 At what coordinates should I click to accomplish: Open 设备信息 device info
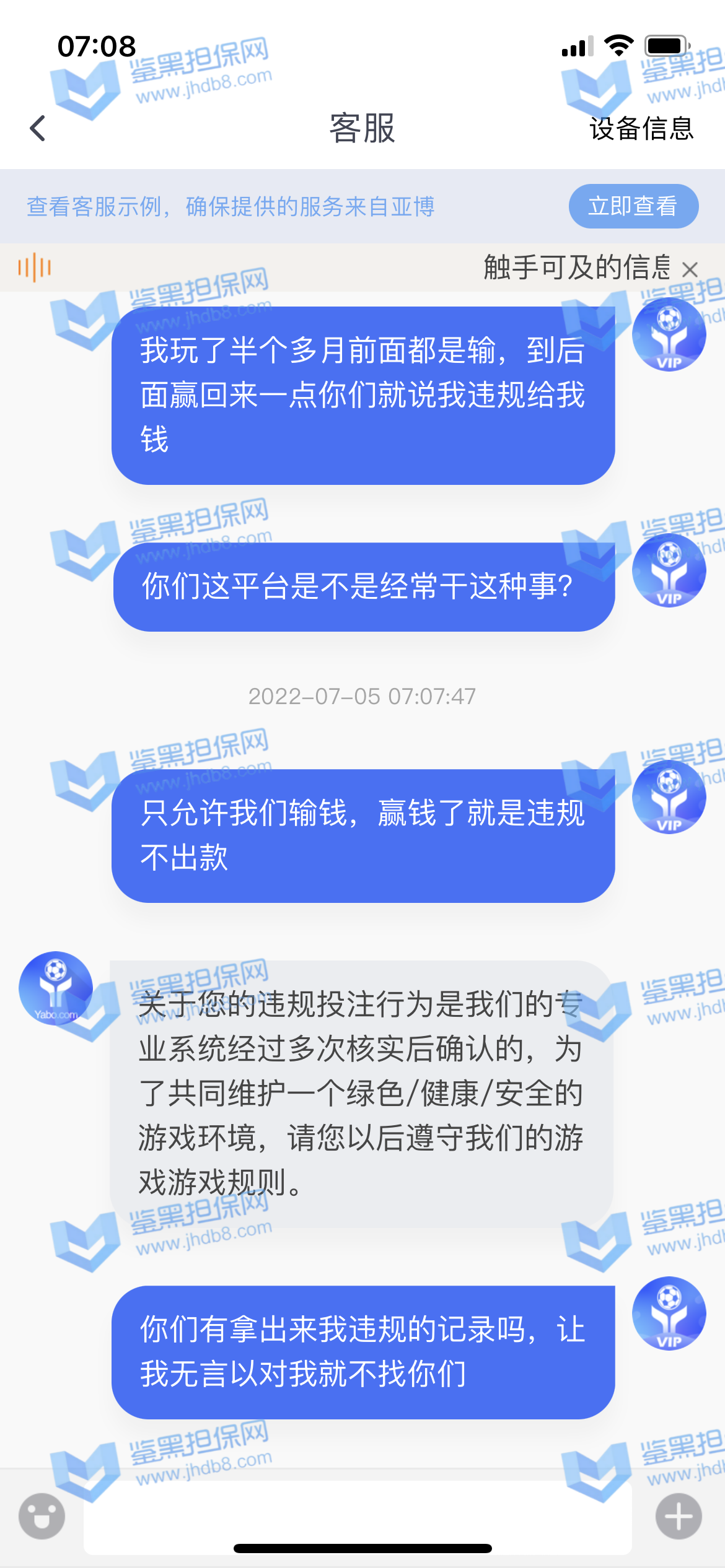[641, 129]
